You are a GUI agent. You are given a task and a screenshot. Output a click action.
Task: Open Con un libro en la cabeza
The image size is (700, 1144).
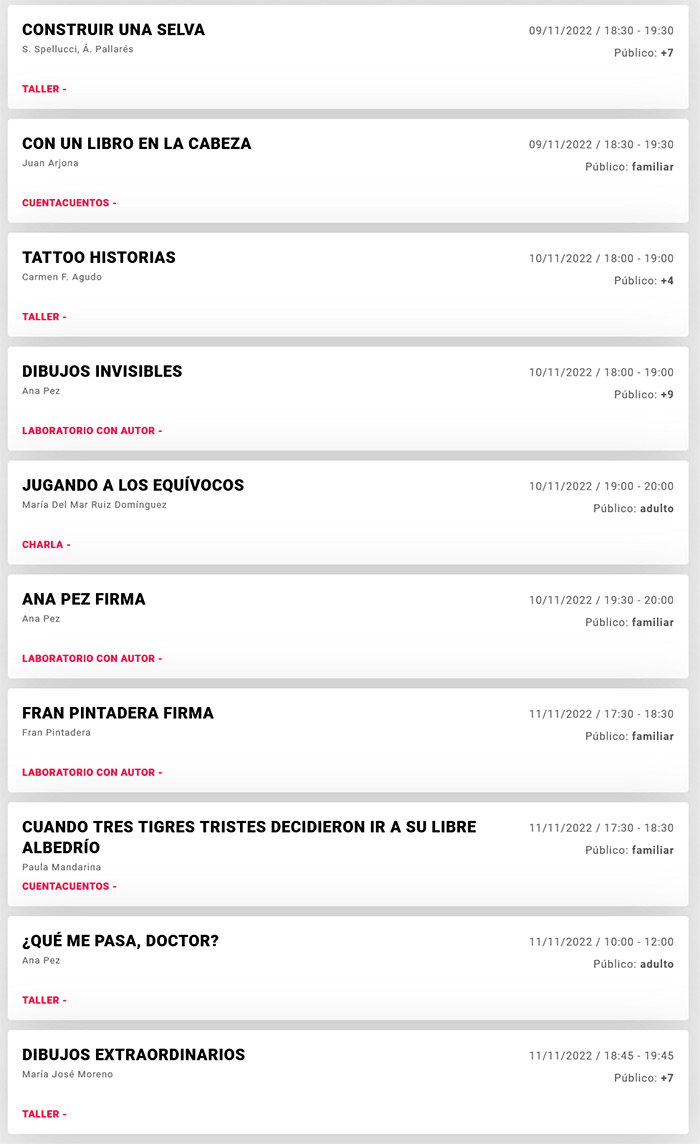click(x=348, y=171)
